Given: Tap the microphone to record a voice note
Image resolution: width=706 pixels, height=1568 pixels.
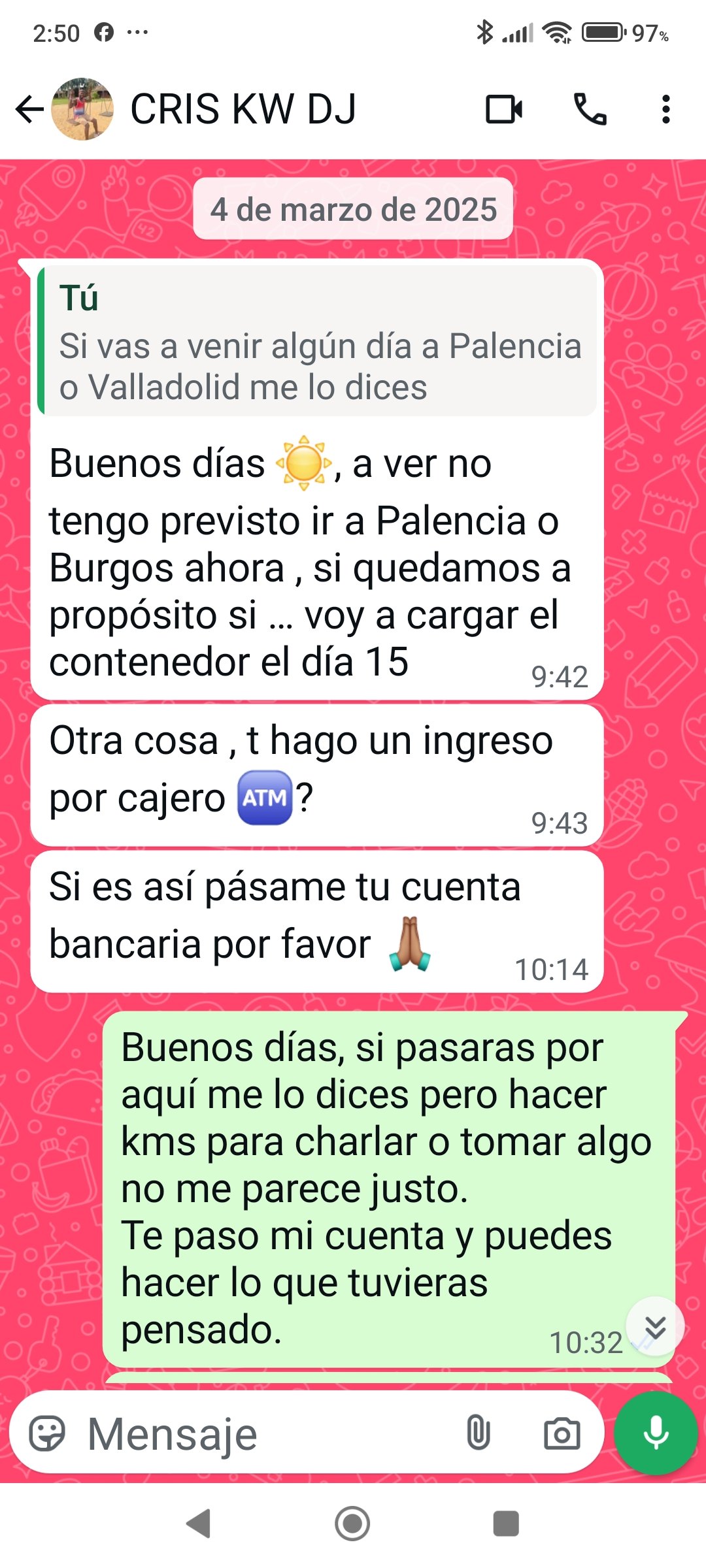Looking at the screenshot, I should [656, 1434].
